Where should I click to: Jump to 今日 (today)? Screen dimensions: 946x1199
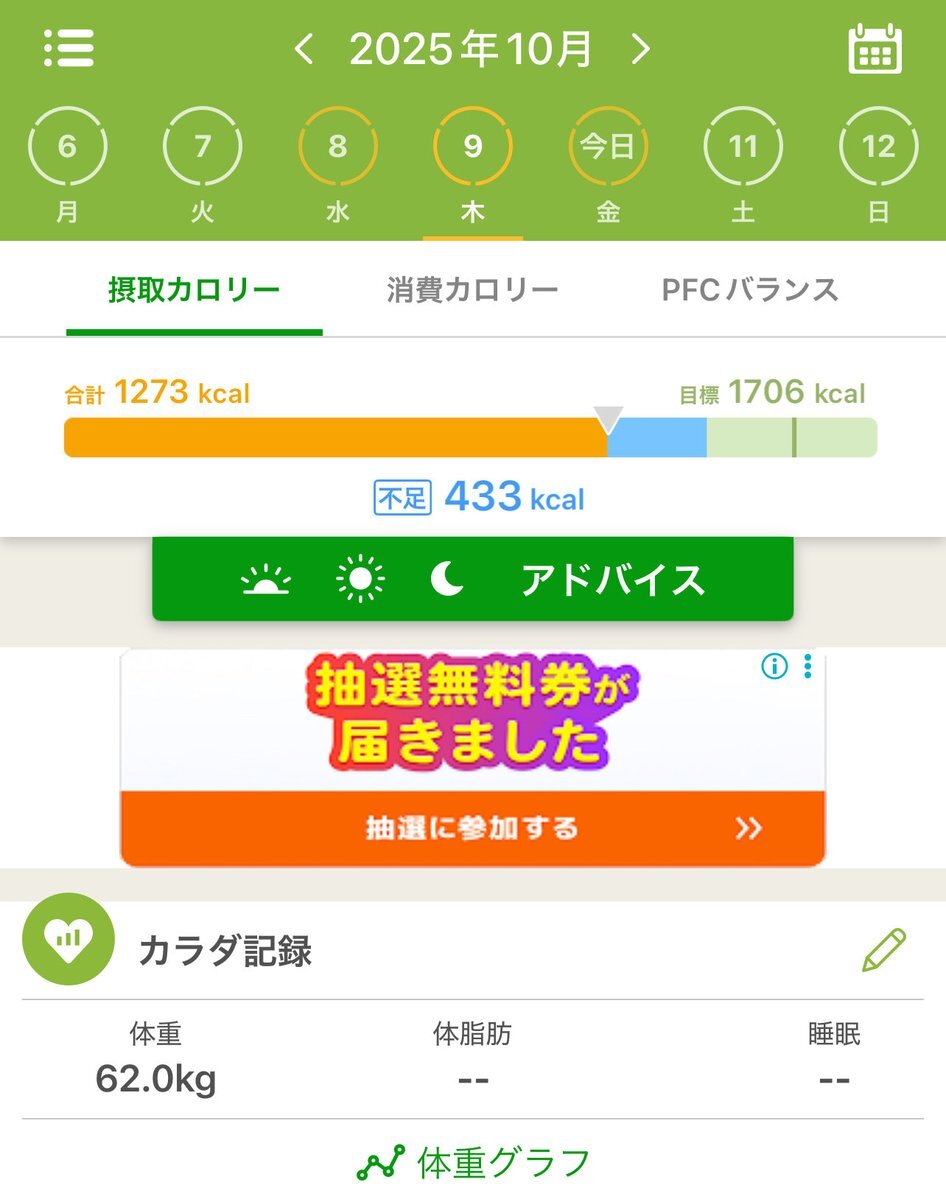click(x=608, y=148)
